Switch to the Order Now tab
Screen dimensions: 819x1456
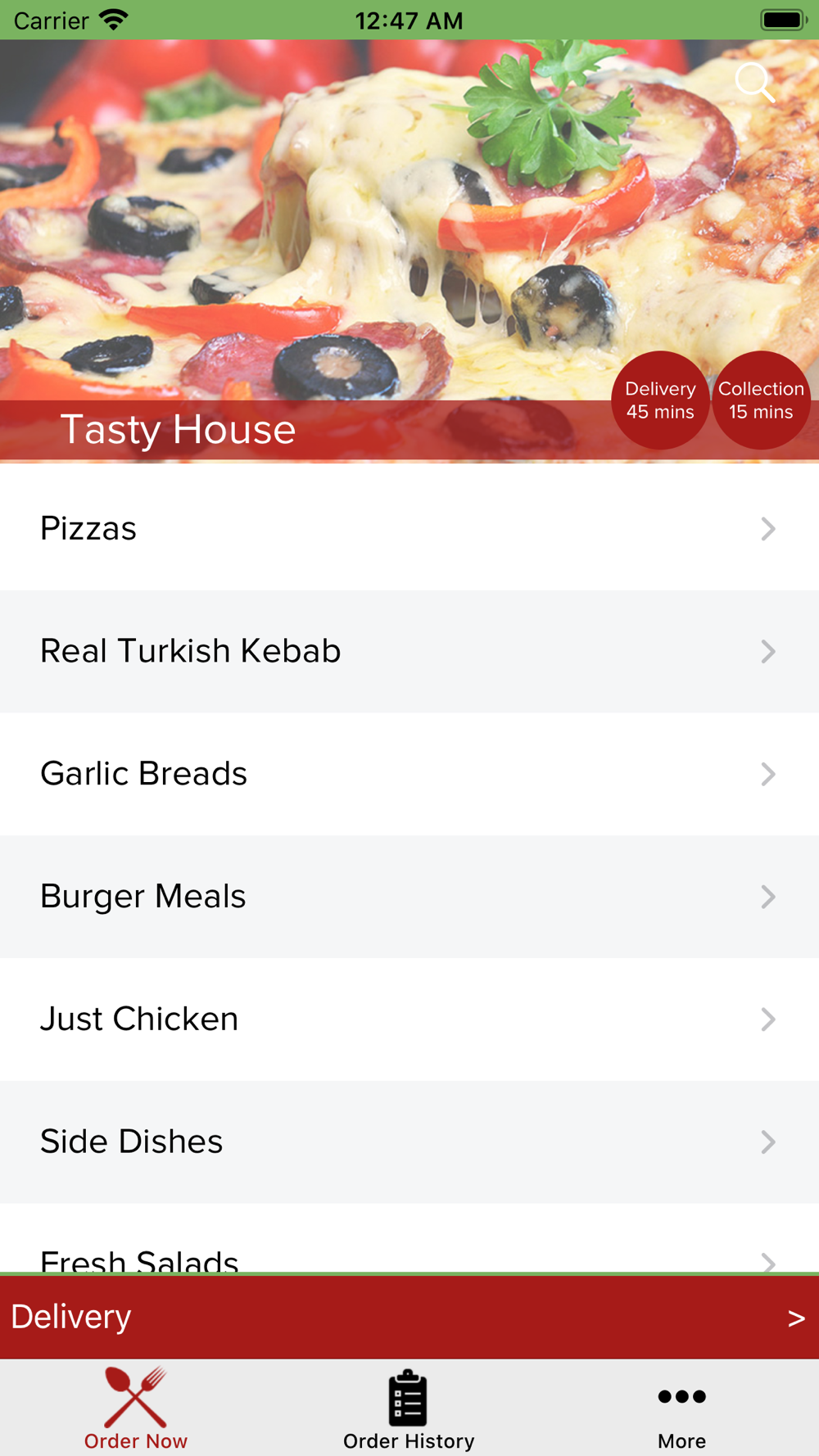(x=136, y=1409)
